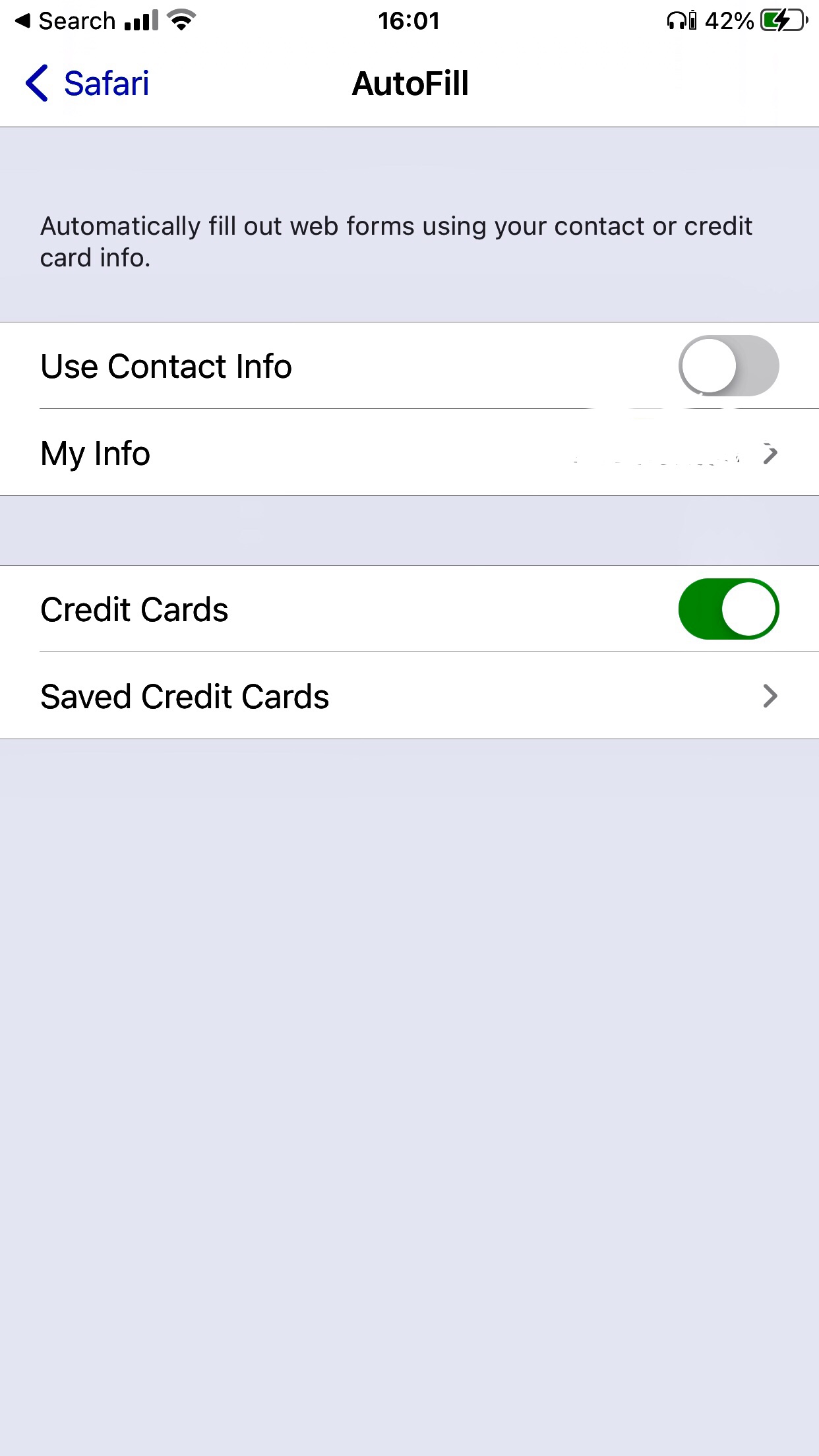This screenshot has width=819, height=1456.
Task: Turn off Credit Cards autofill
Action: [x=728, y=609]
